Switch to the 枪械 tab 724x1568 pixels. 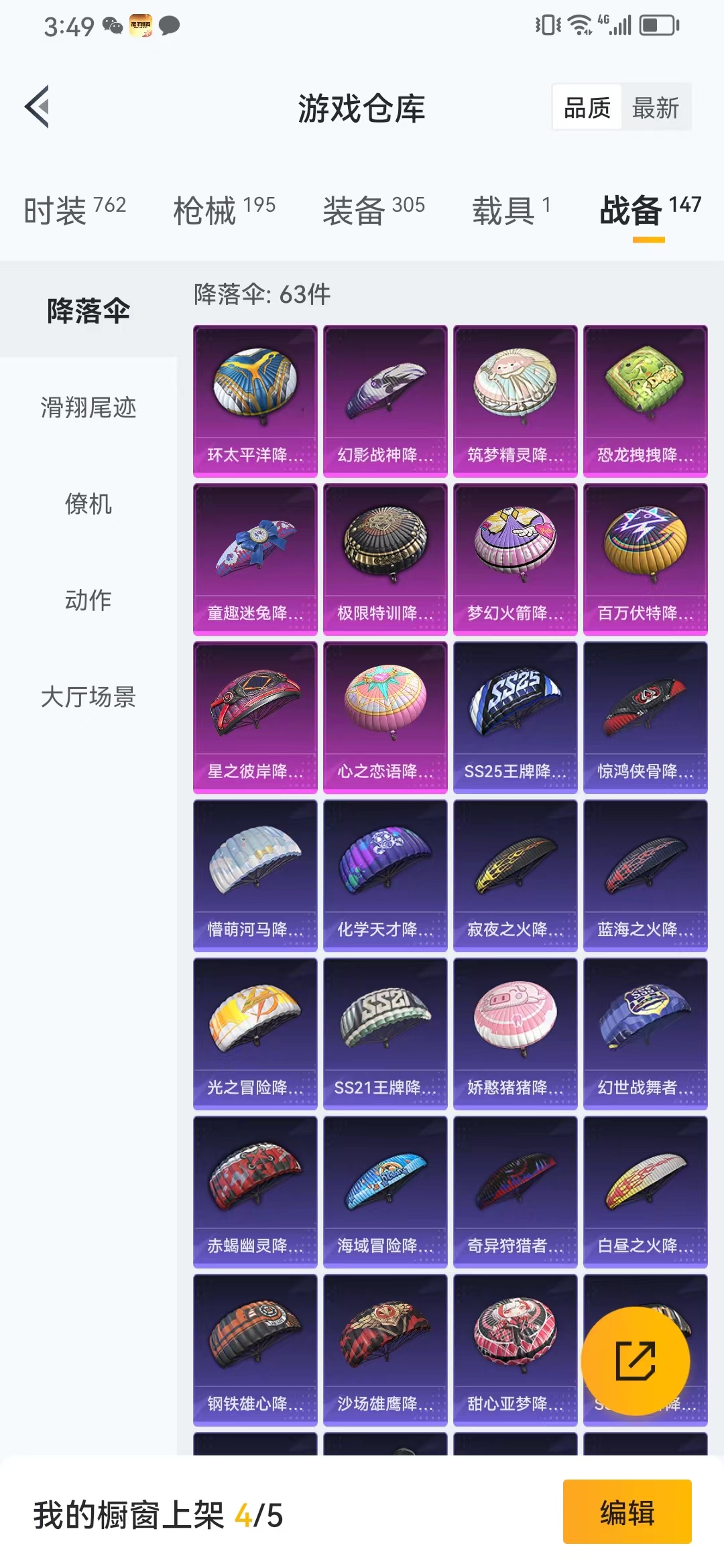pos(225,210)
